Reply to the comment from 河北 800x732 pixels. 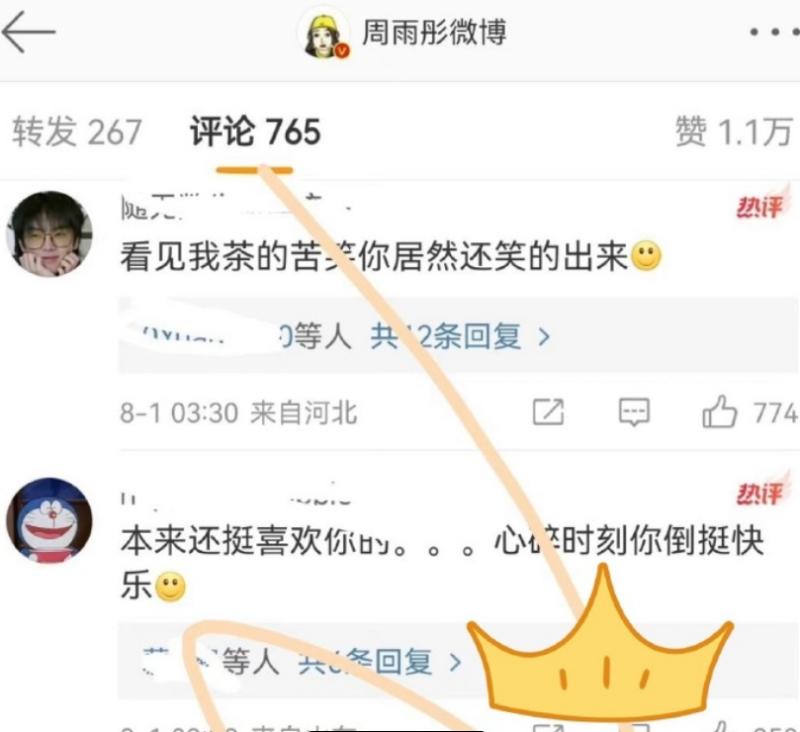click(634, 412)
